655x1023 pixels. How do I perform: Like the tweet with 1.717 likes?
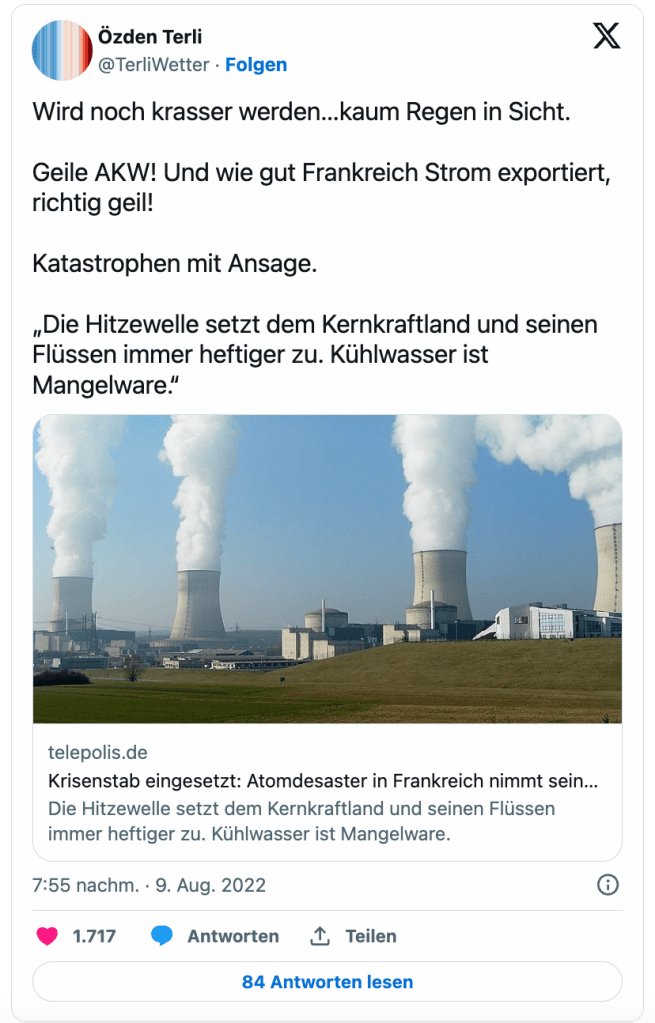[48, 937]
